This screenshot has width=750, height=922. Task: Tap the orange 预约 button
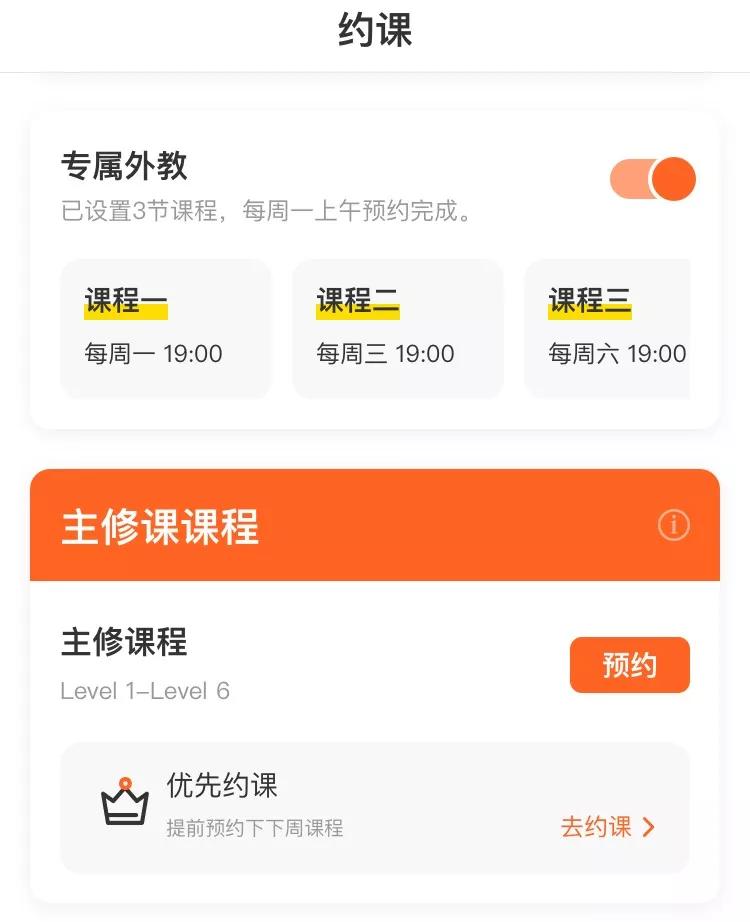point(630,665)
